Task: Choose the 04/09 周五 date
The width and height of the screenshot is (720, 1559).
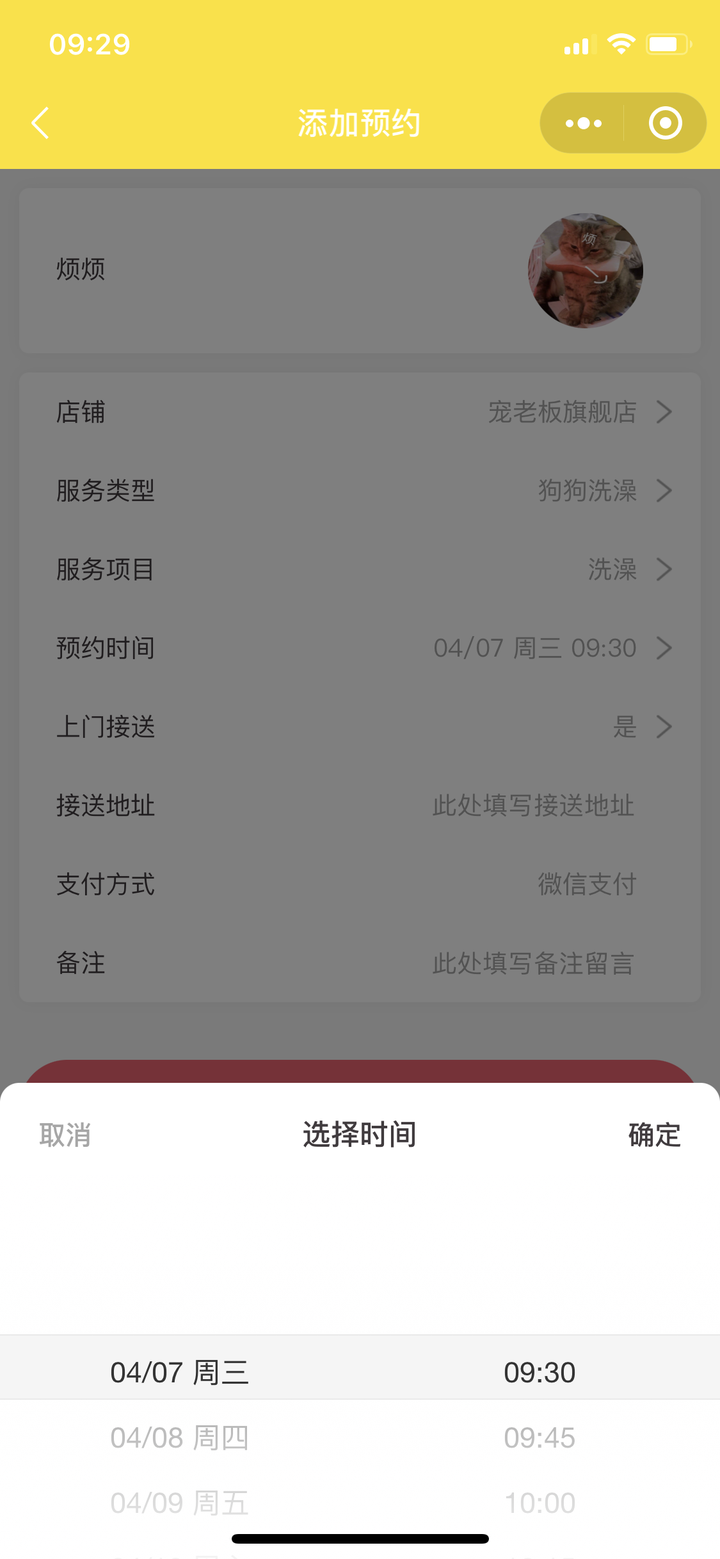Action: [179, 1502]
